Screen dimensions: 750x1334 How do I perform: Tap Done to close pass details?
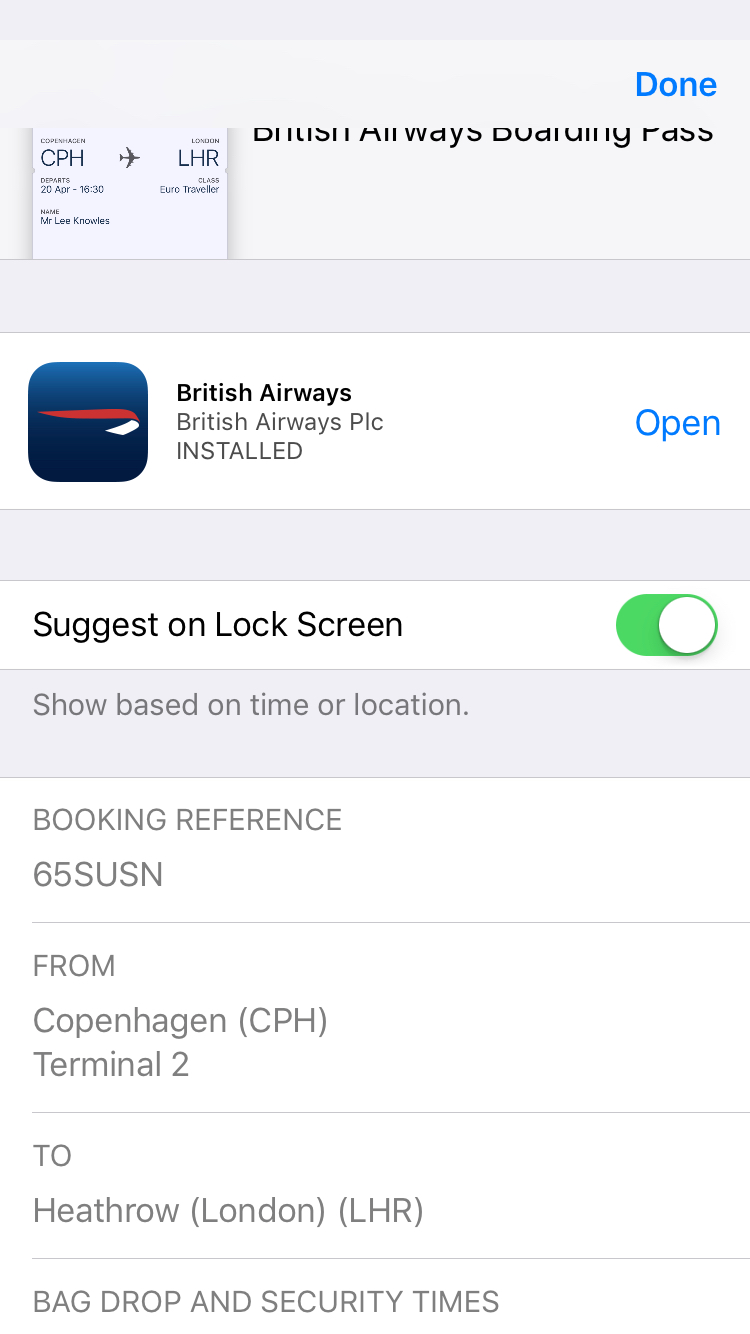coord(675,85)
